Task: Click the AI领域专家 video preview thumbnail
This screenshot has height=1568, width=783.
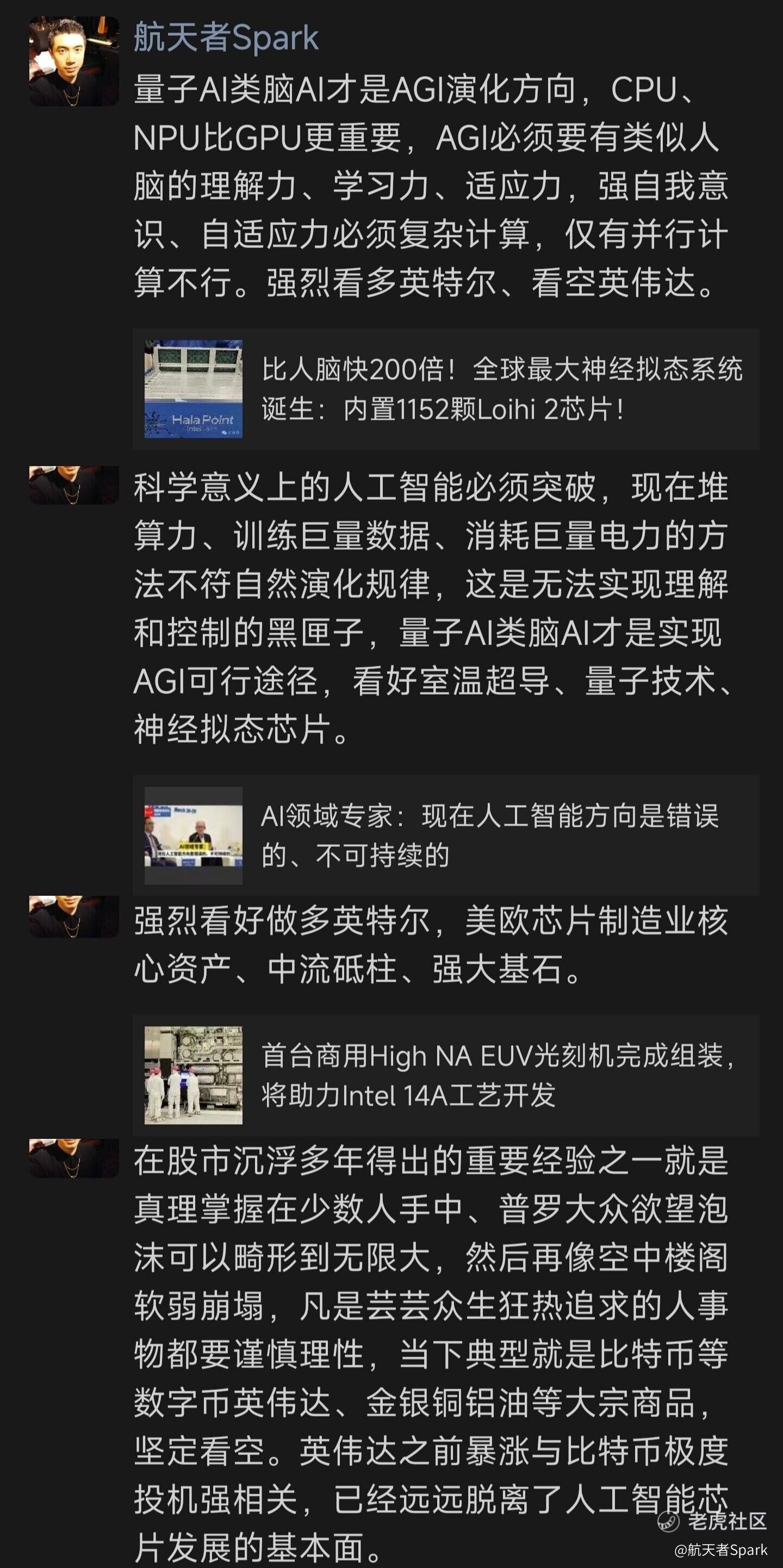Action: click(195, 837)
